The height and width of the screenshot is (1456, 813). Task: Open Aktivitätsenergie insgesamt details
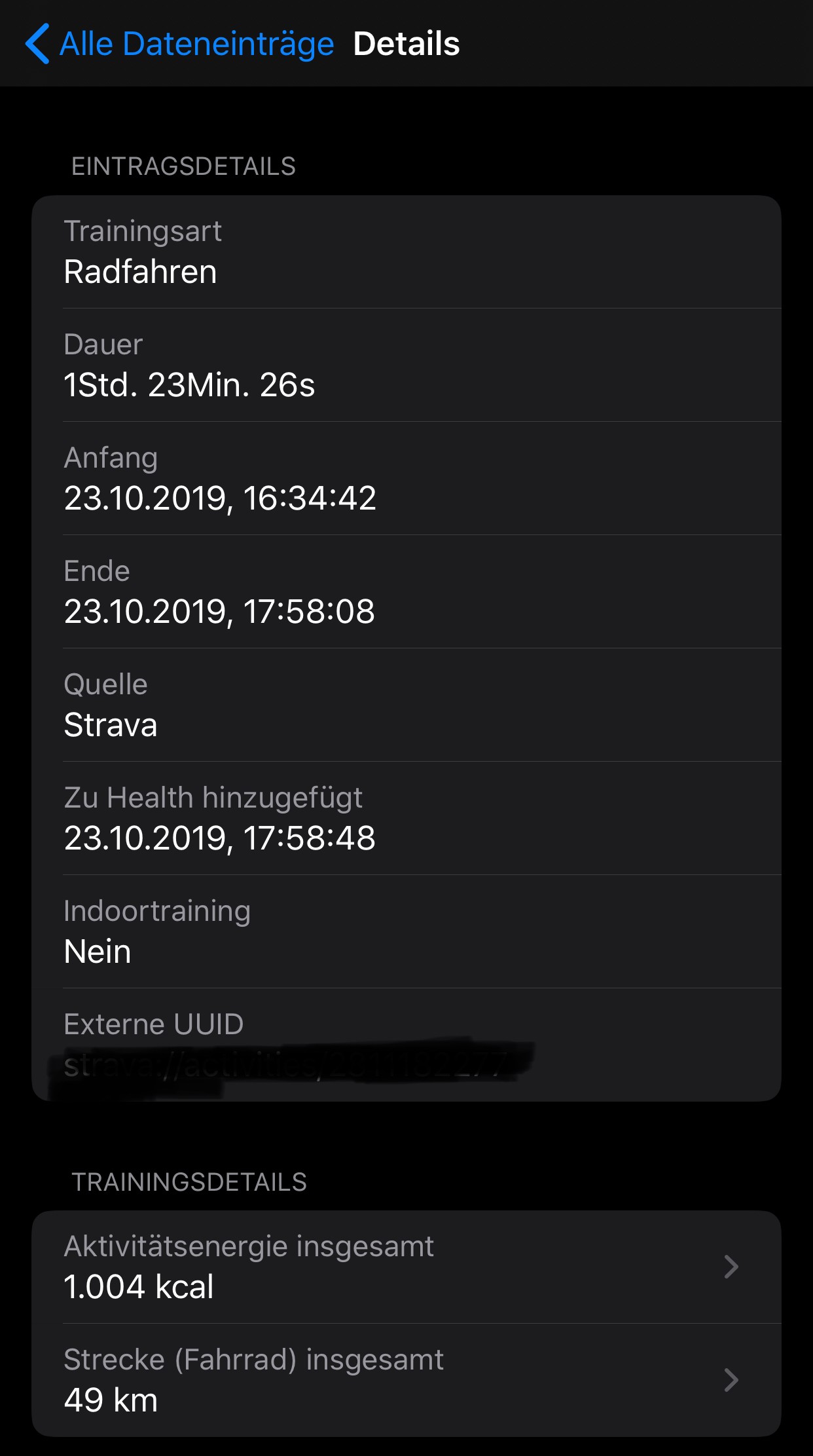click(x=406, y=1267)
